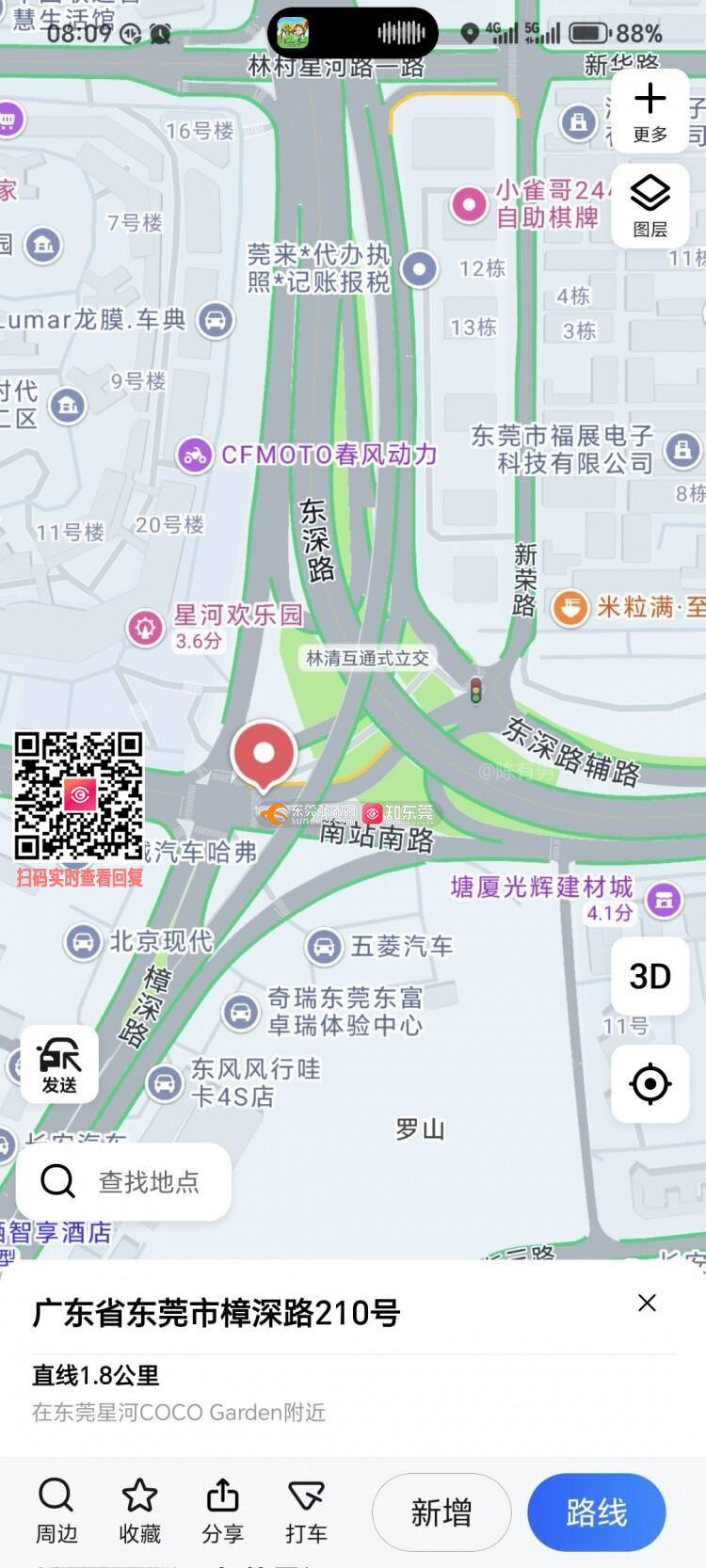The image size is (706, 1568).
Task: Get directions with the 路线 button
Action: [x=596, y=1512]
